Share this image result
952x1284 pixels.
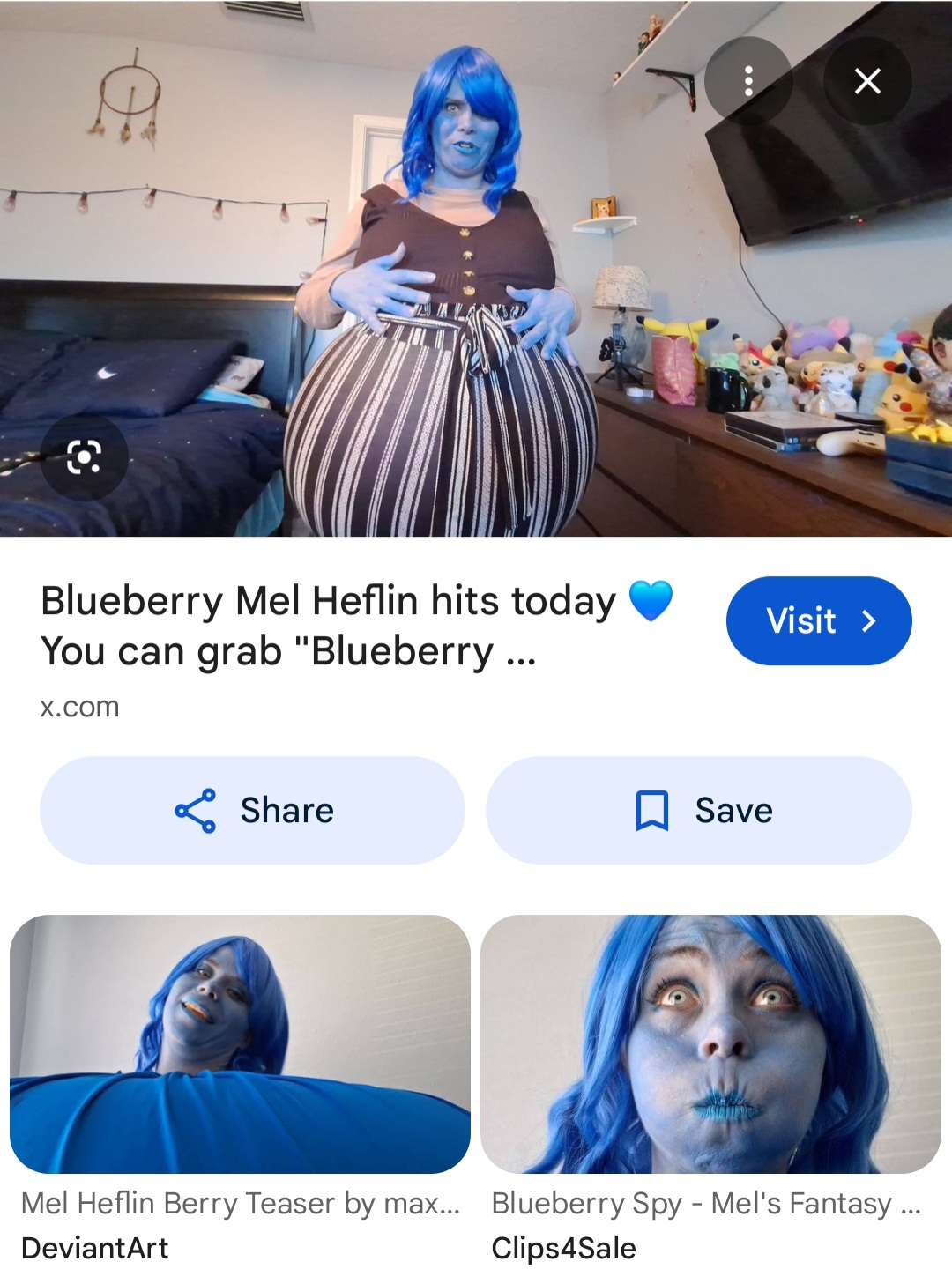(252, 810)
